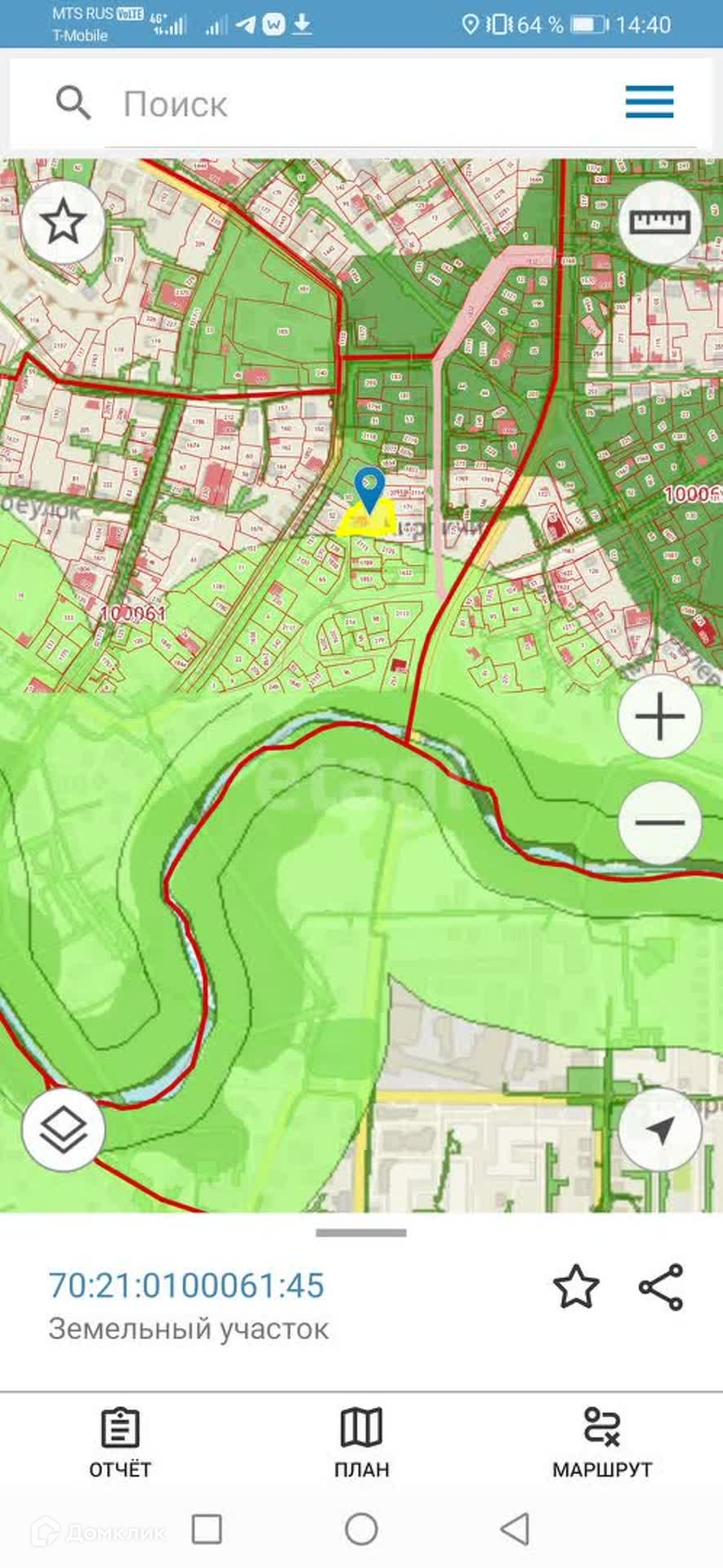723x1568 pixels.
Task: Open the Отчёт report
Action: [x=120, y=1444]
